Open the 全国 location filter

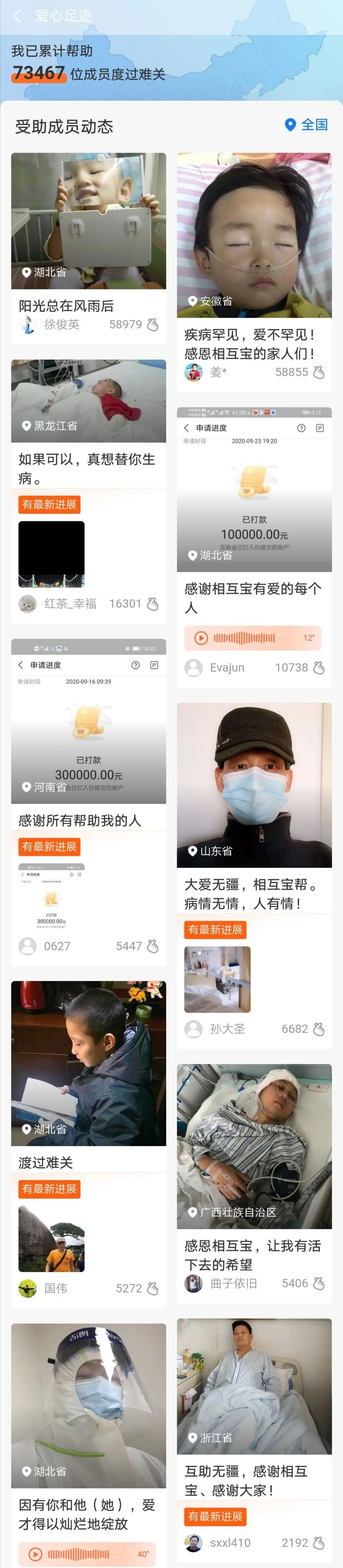[306, 125]
